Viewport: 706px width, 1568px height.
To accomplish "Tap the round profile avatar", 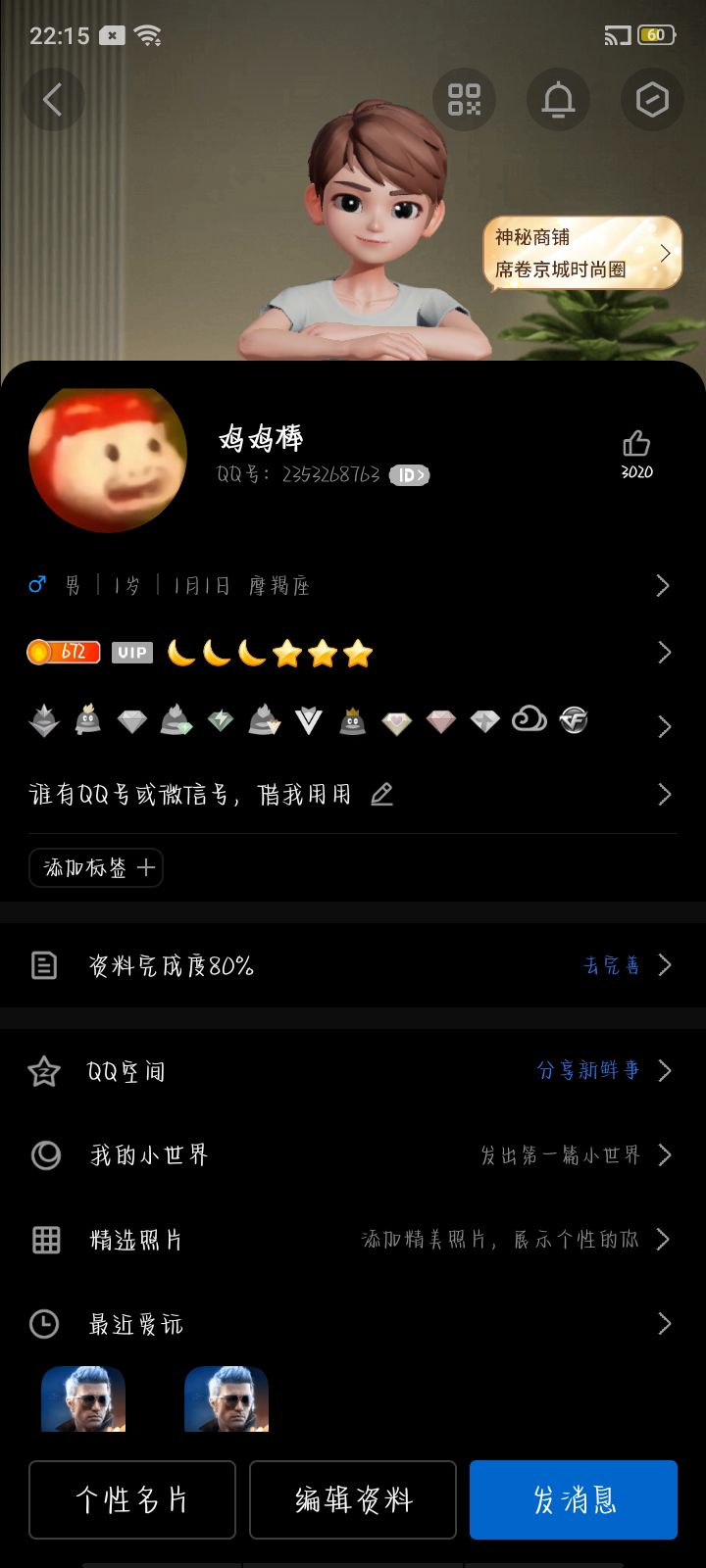I will [108, 459].
